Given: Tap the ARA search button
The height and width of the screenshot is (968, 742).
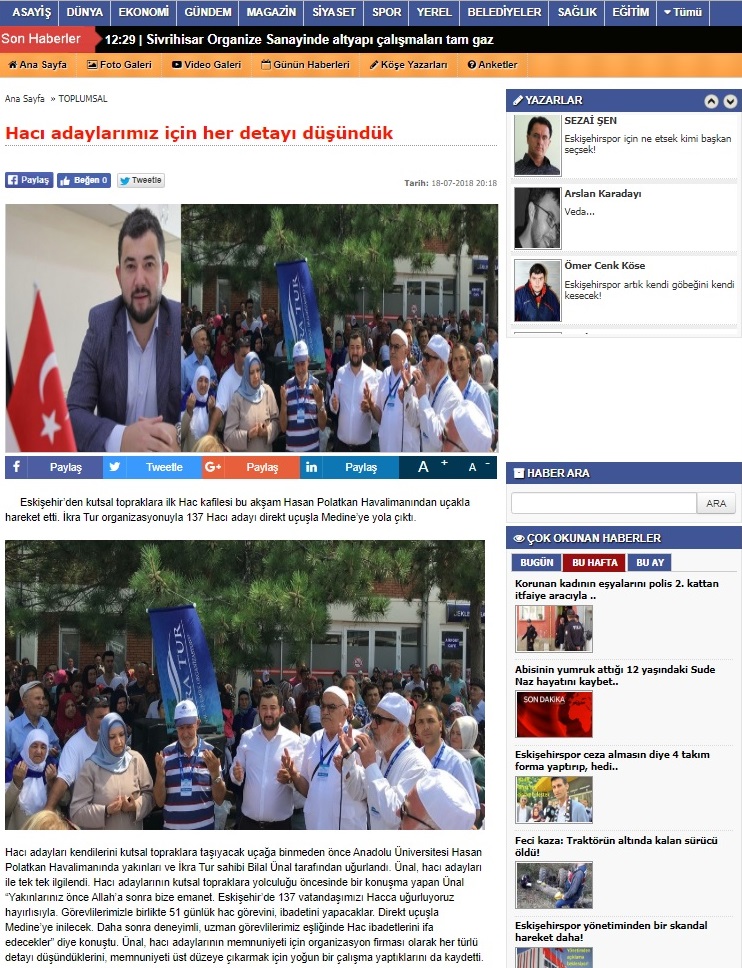Looking at the screenshot, I should click(x=716, y=503).
